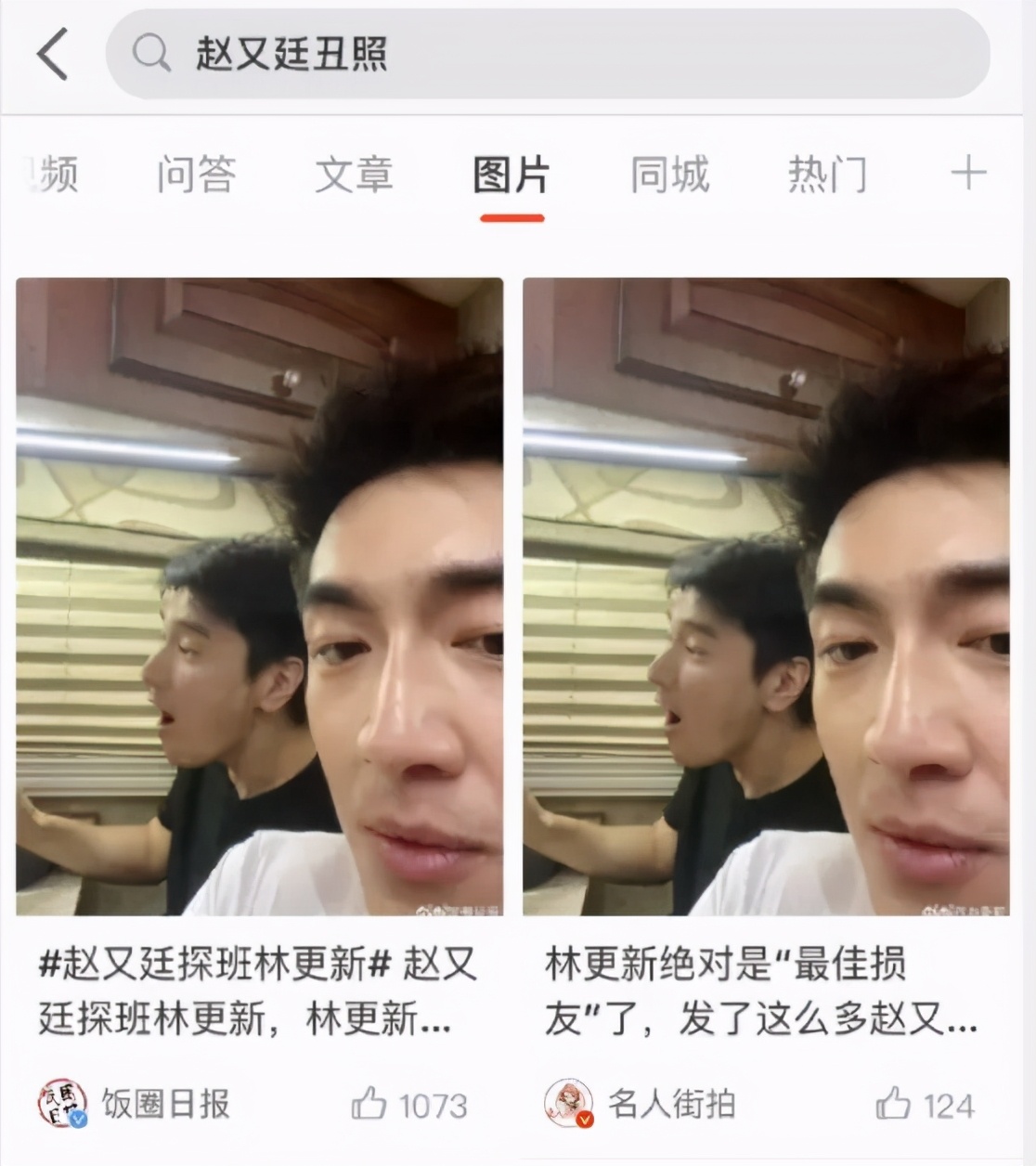Switch to the 同城 tab
This screenshot has height=1166, width=1036.
669,175
